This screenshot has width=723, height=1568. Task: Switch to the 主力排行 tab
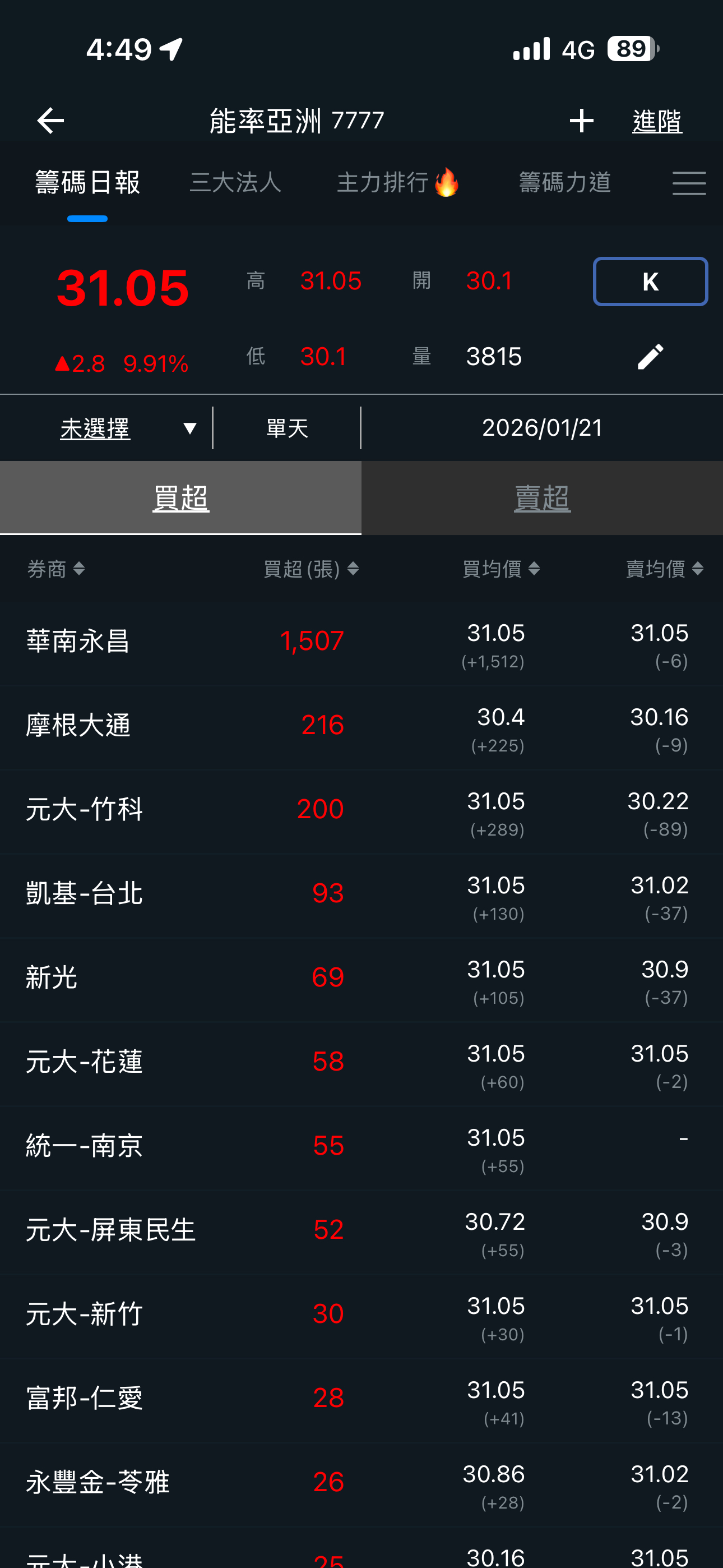click(x=397, y=182)
